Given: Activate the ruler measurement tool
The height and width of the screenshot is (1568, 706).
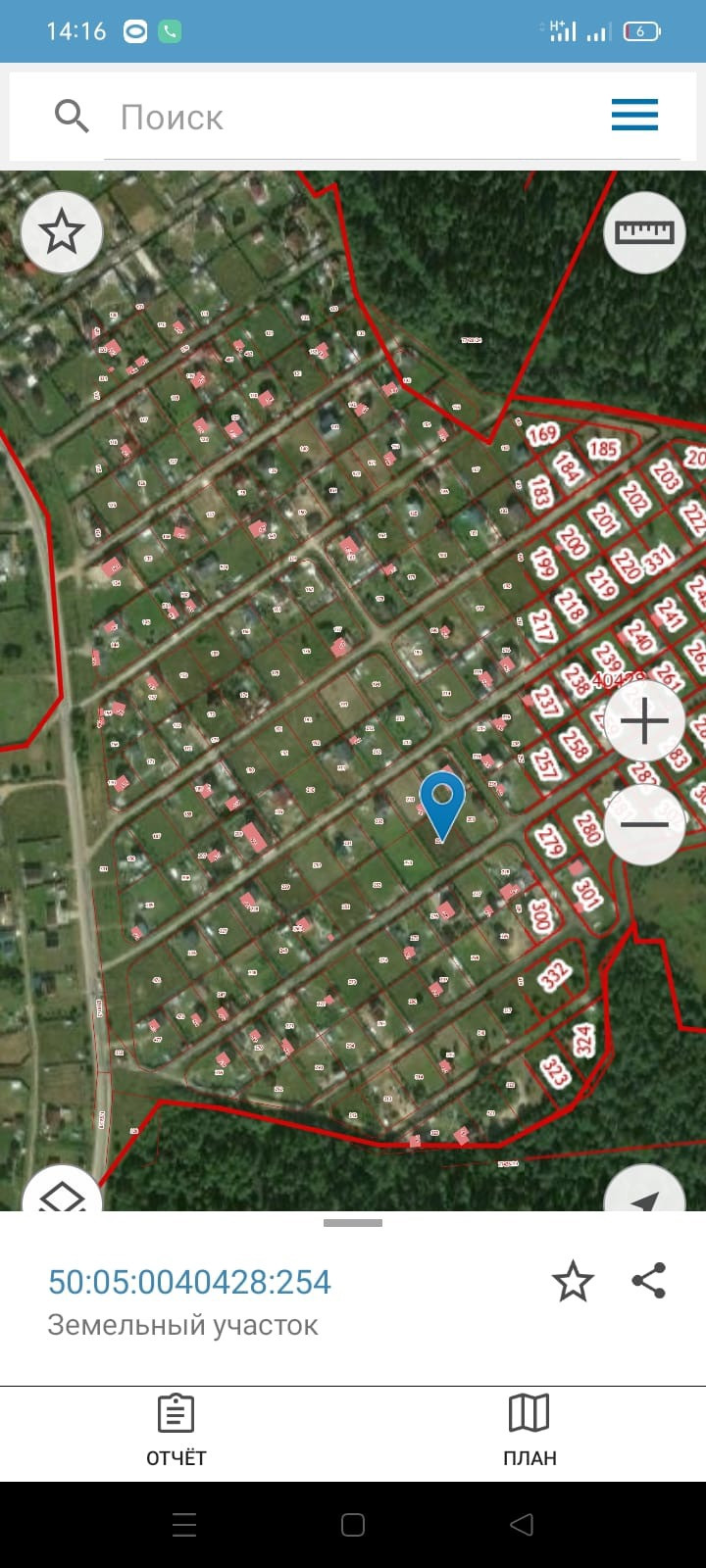Looking at the screenshot, I should 644,232.
